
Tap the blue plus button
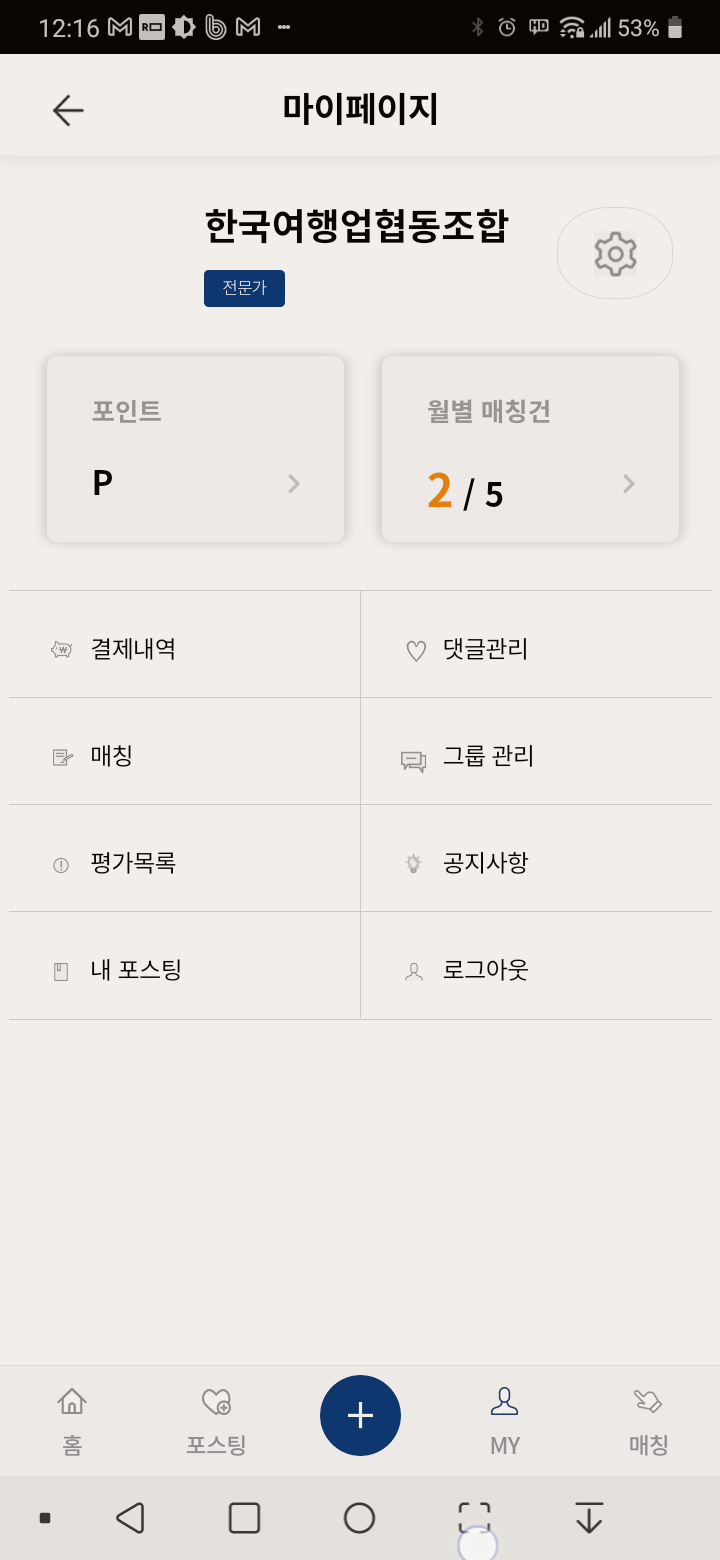pos(360,1416)
